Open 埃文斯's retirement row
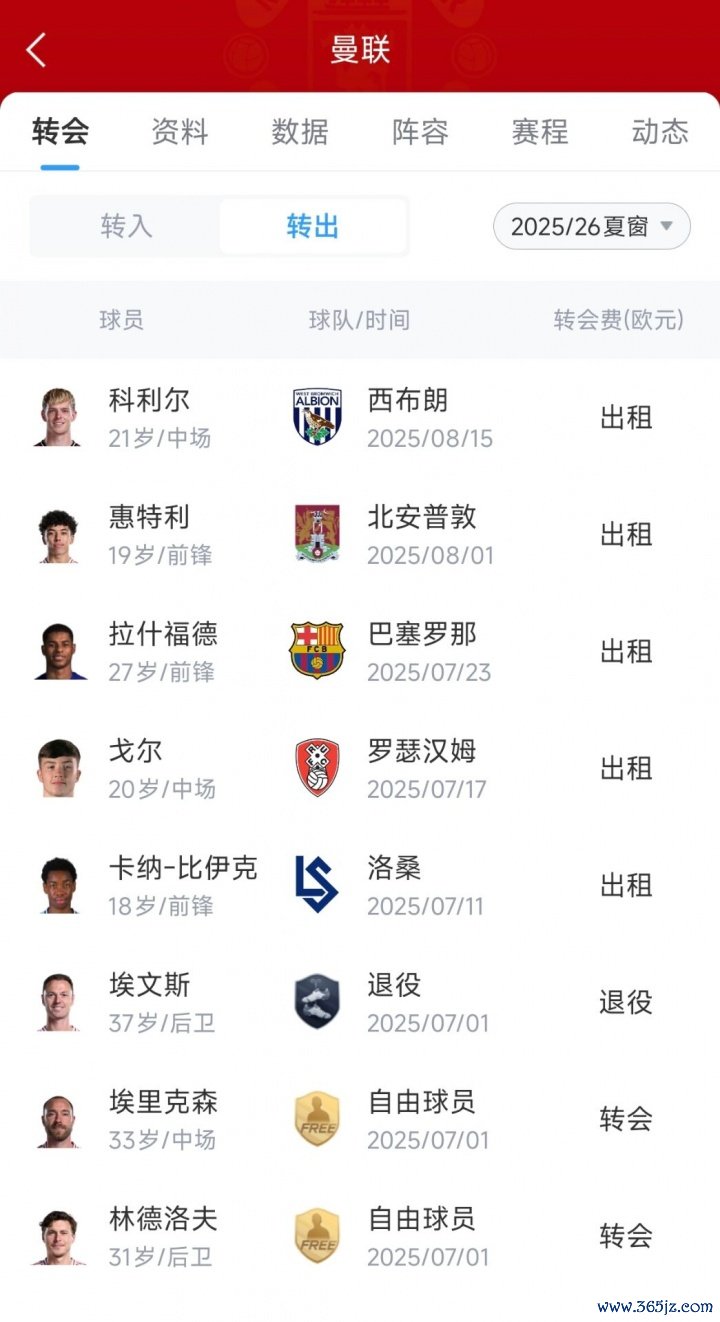 click(360, 1003)
